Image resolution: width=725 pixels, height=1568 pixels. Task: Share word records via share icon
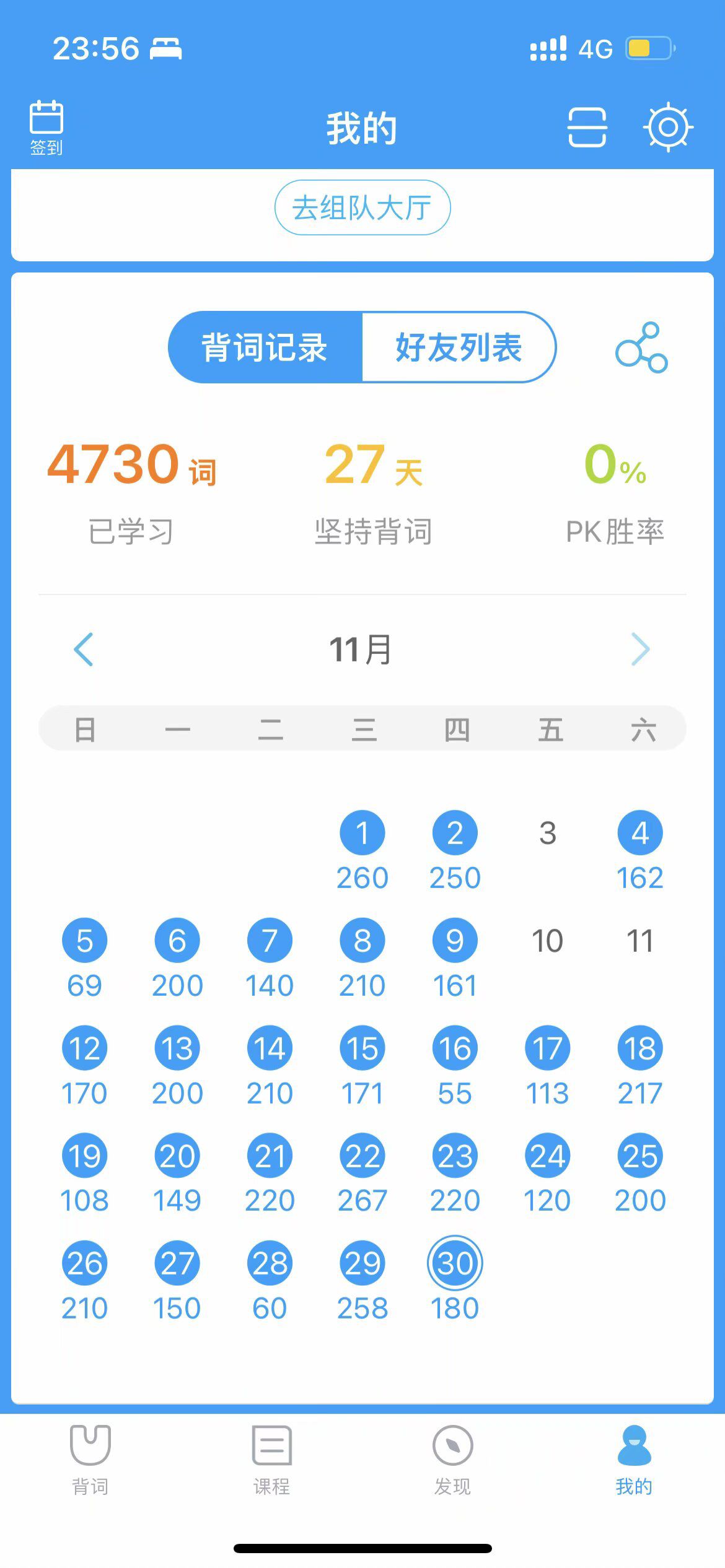[x=641, y=347]
